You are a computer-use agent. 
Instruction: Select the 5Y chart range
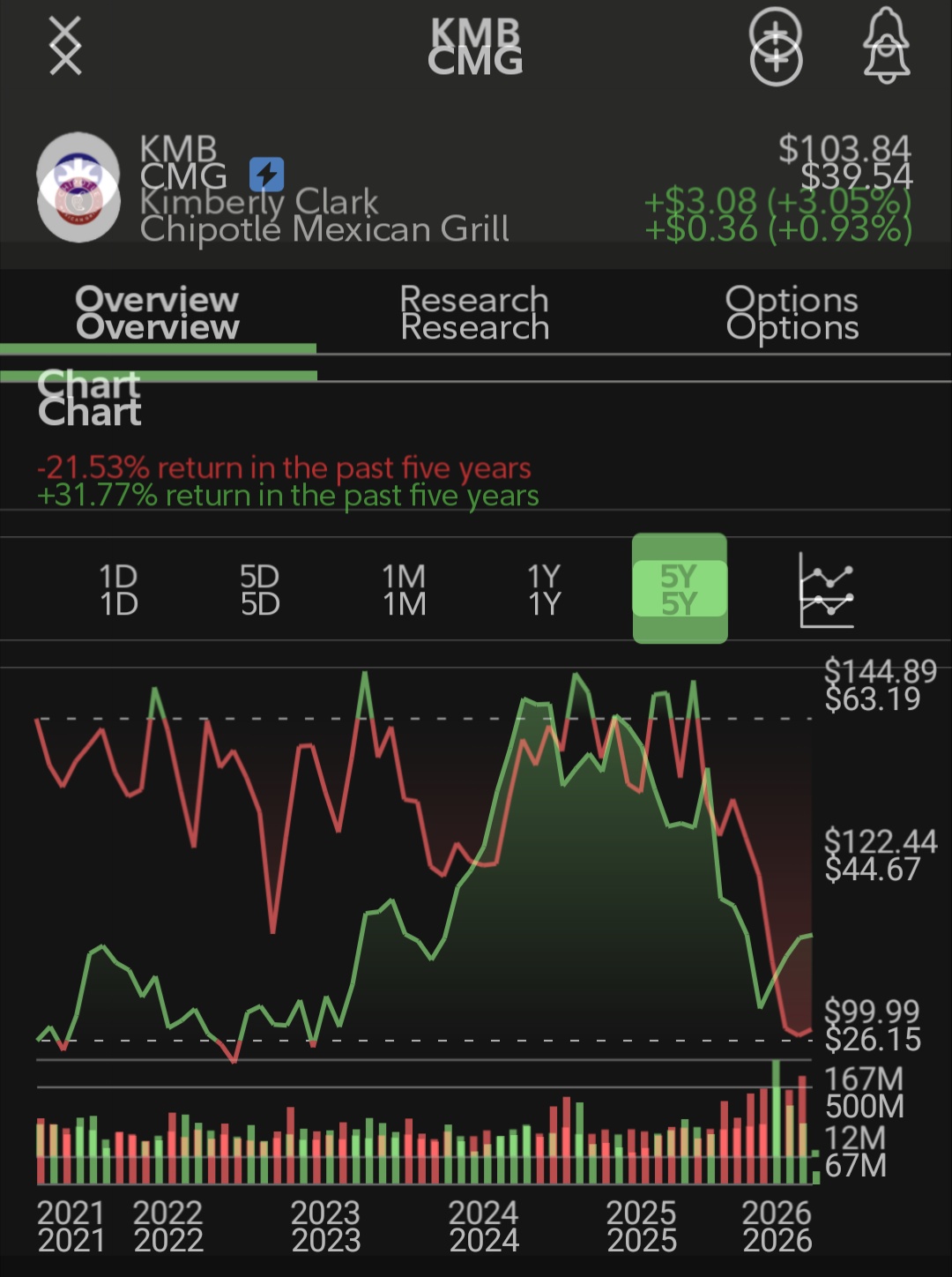click(x=680, y=589)
